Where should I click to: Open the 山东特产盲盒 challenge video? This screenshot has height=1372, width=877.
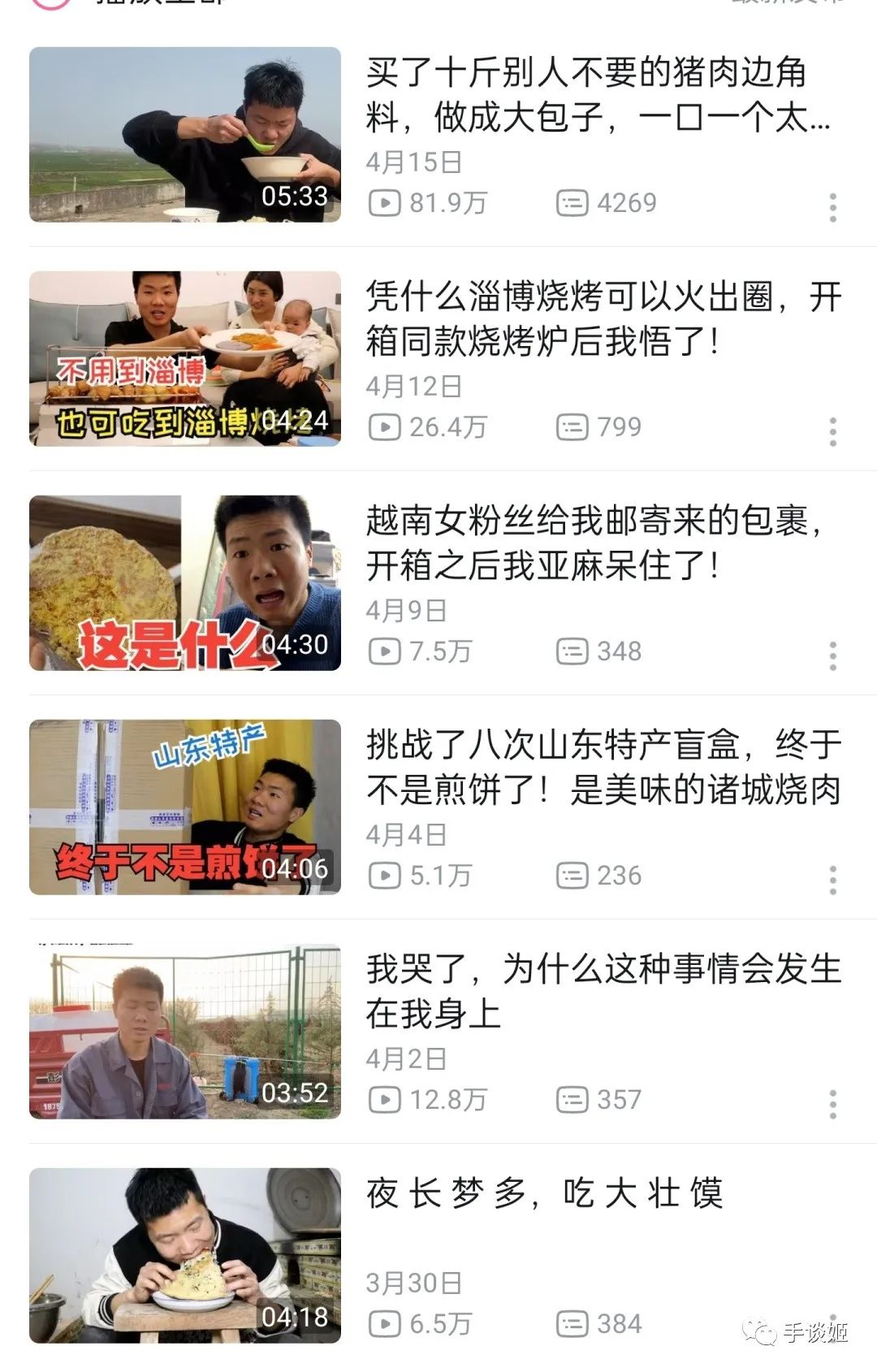coord(185,807)
